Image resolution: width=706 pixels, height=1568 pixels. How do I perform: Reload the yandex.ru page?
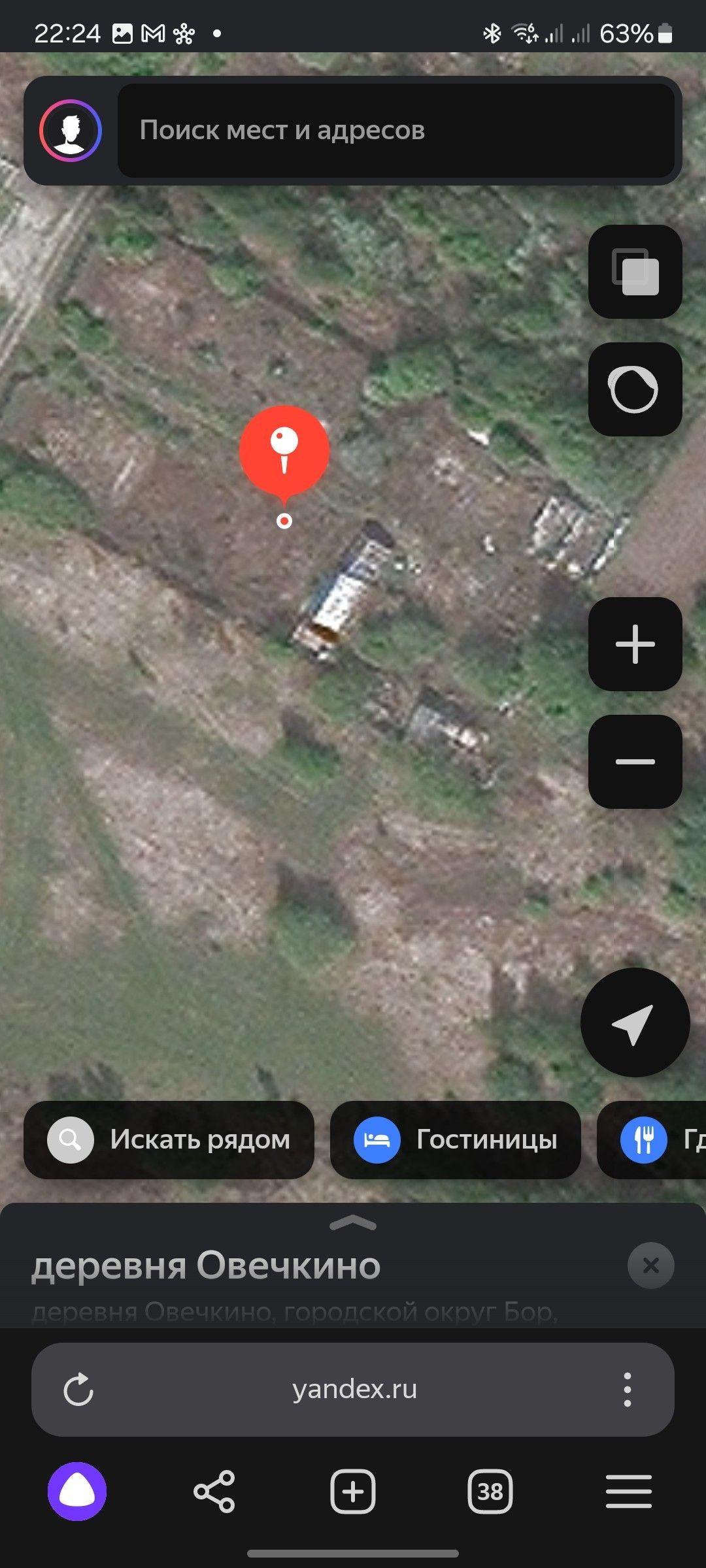(78, 1390)
